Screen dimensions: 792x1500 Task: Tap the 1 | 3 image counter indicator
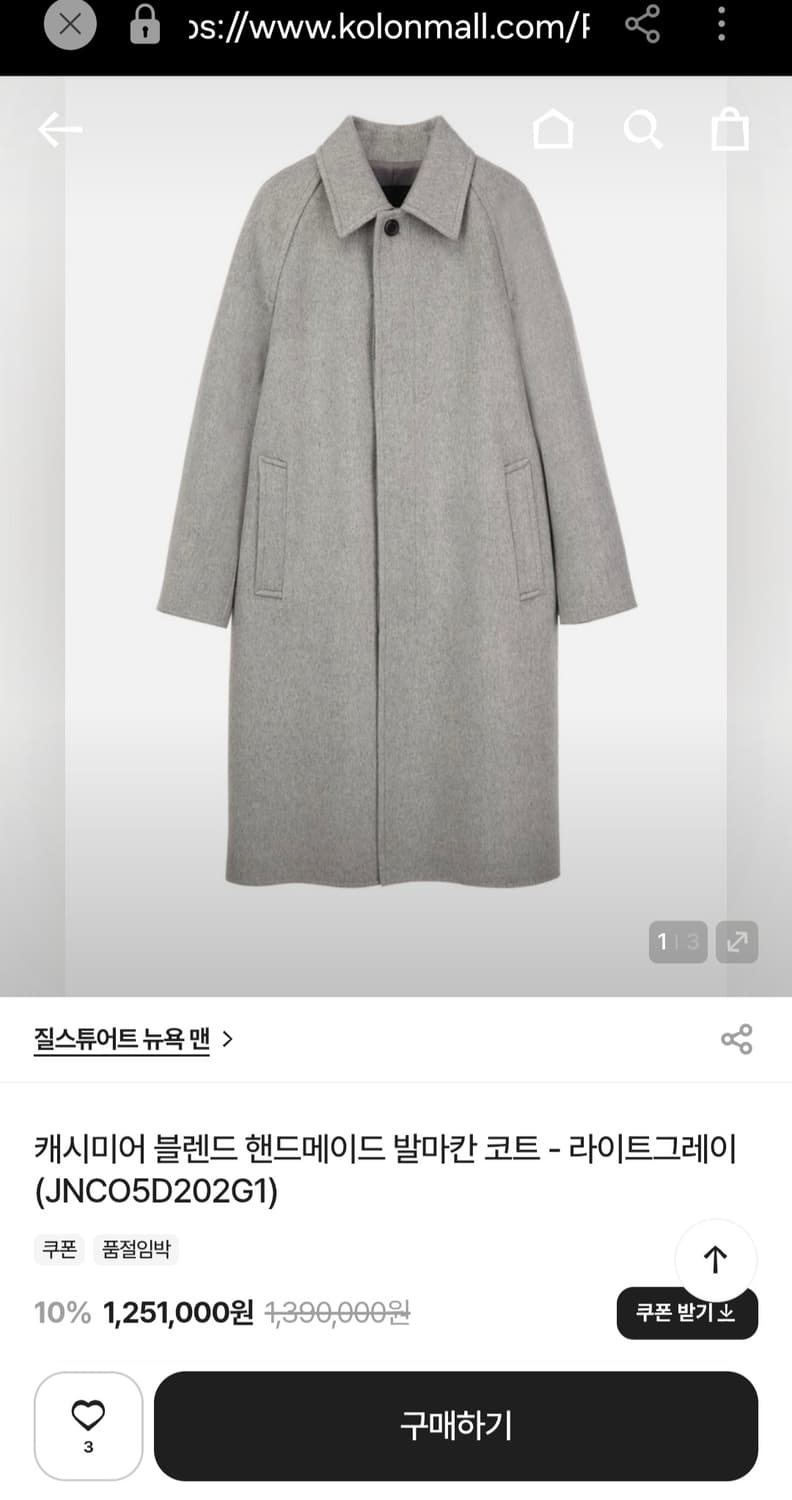click(677, 941)
